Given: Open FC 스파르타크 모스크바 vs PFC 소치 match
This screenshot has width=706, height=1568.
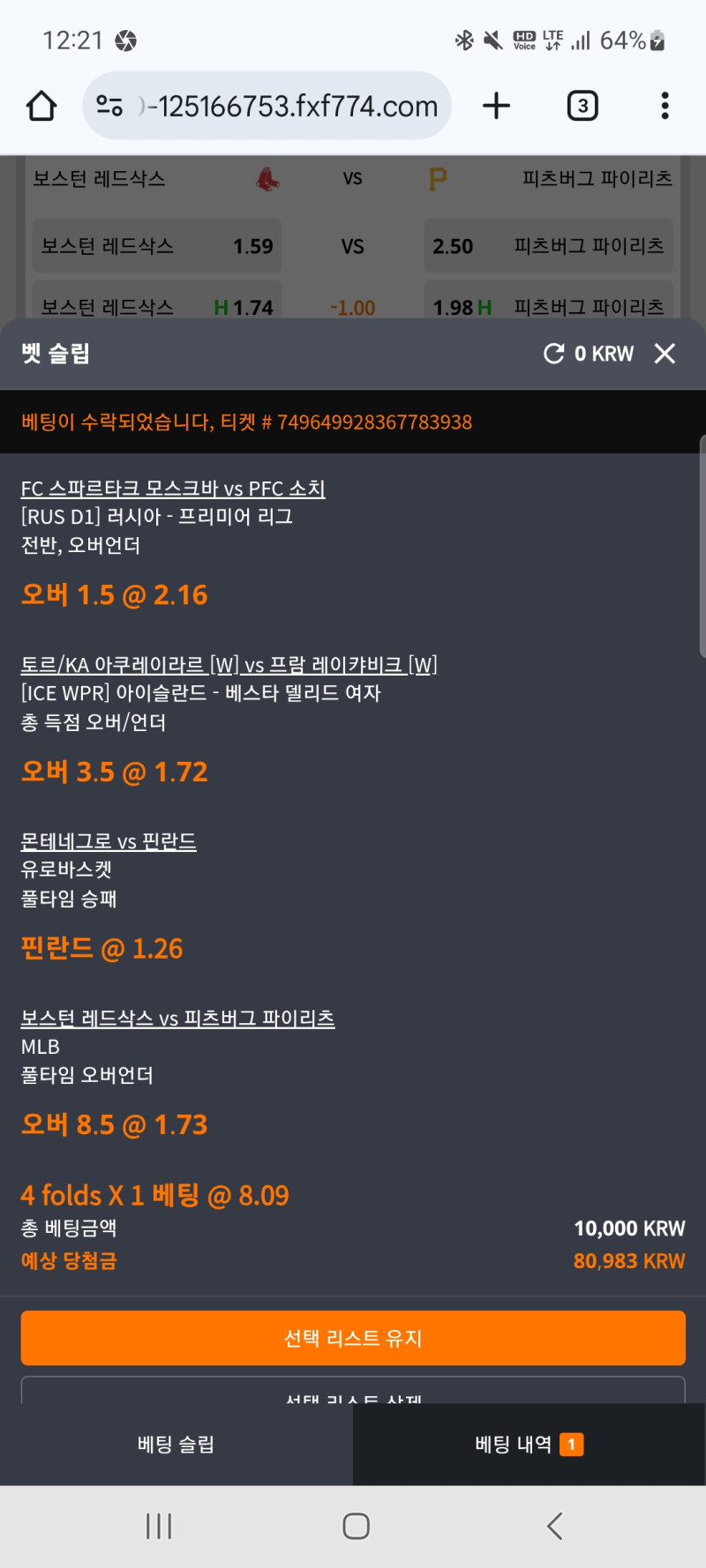Looking at the screenshot, I should click(173, 489).
